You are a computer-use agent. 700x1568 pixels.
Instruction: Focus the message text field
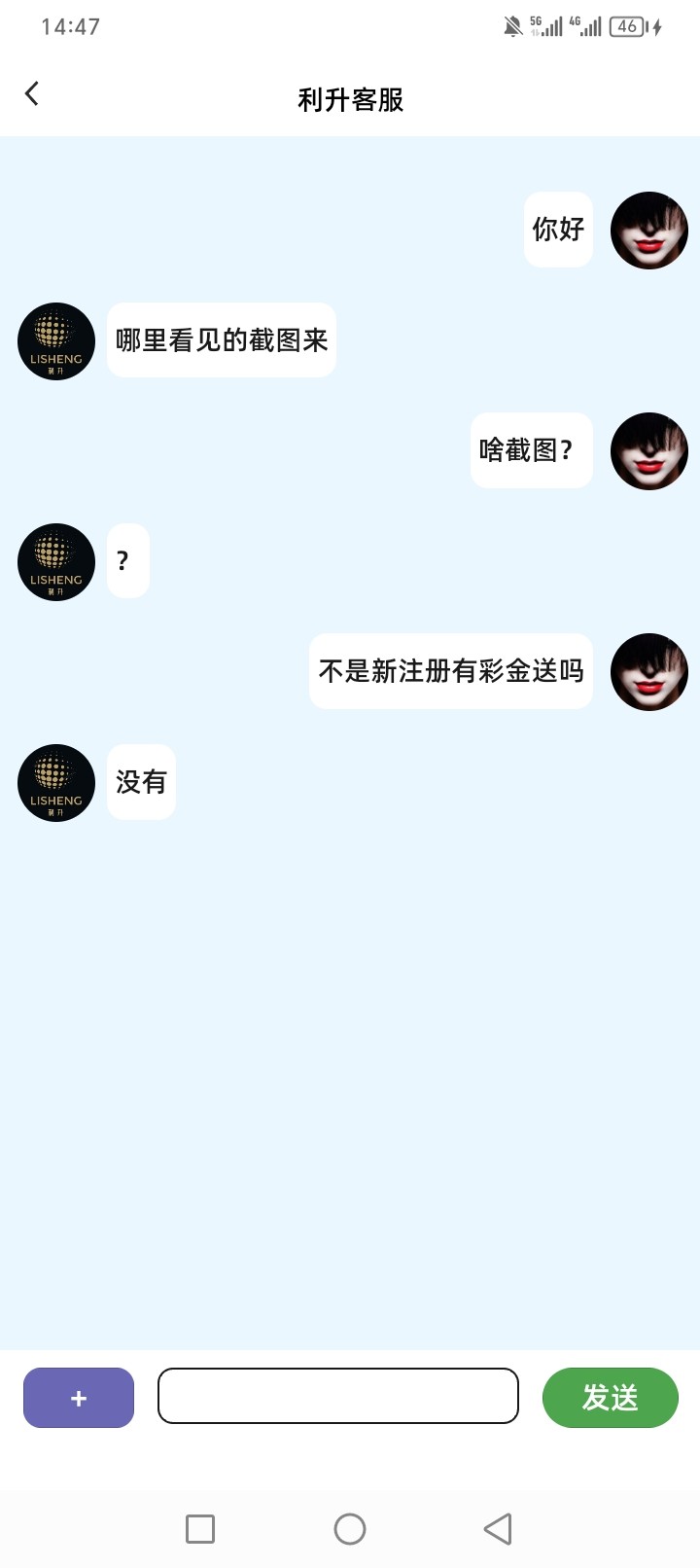(x=338, y=1396)
